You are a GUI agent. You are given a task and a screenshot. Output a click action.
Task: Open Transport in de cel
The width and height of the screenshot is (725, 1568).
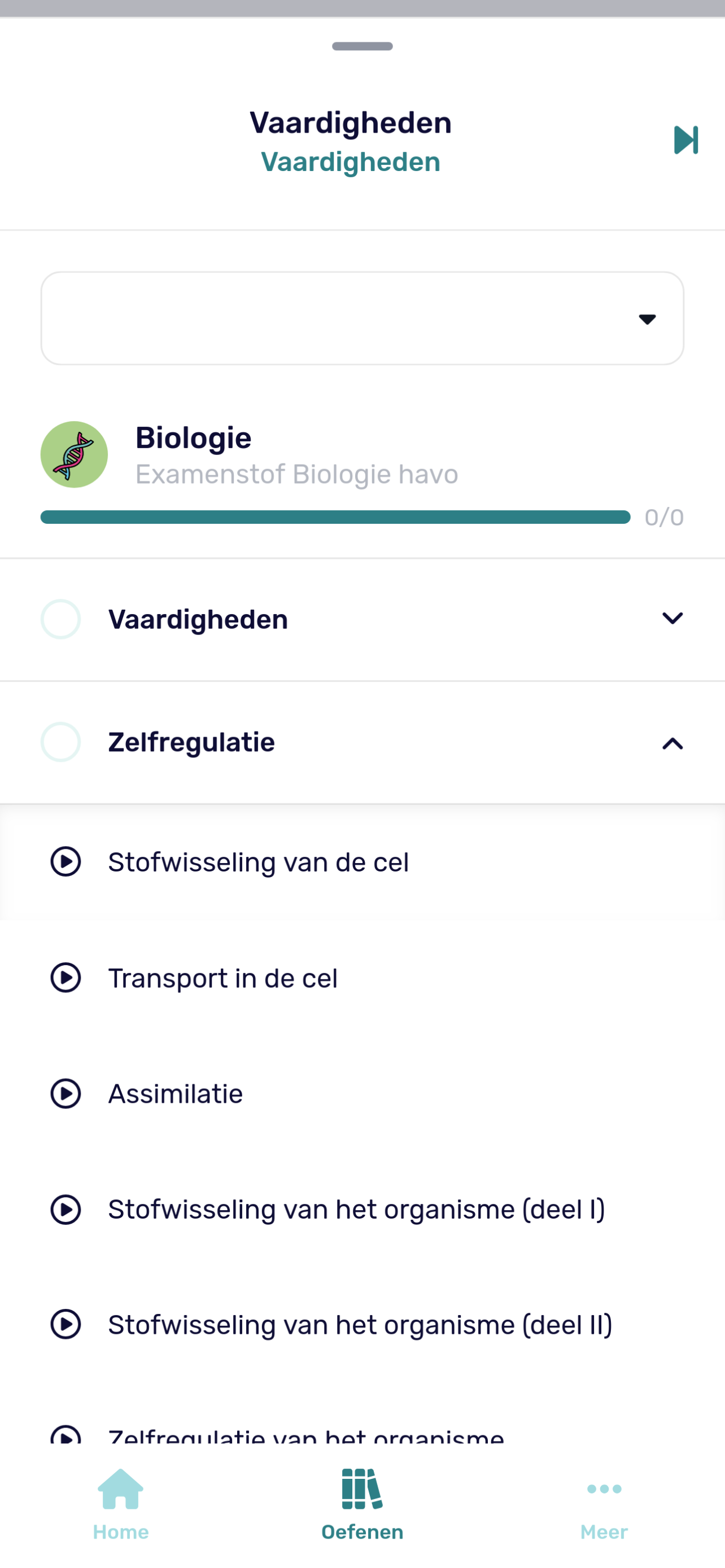coord(362,978)
